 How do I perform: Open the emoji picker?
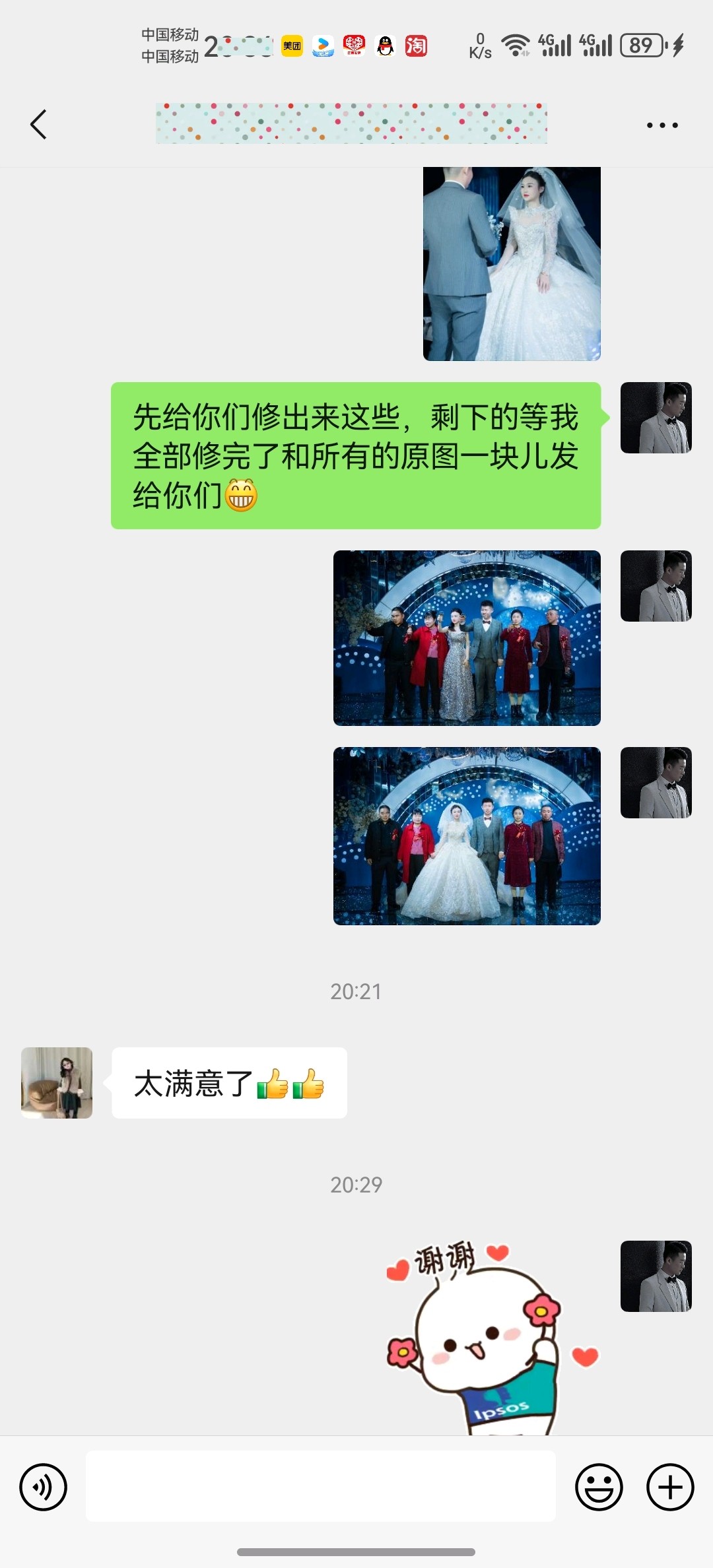[x=599, y=1487]
